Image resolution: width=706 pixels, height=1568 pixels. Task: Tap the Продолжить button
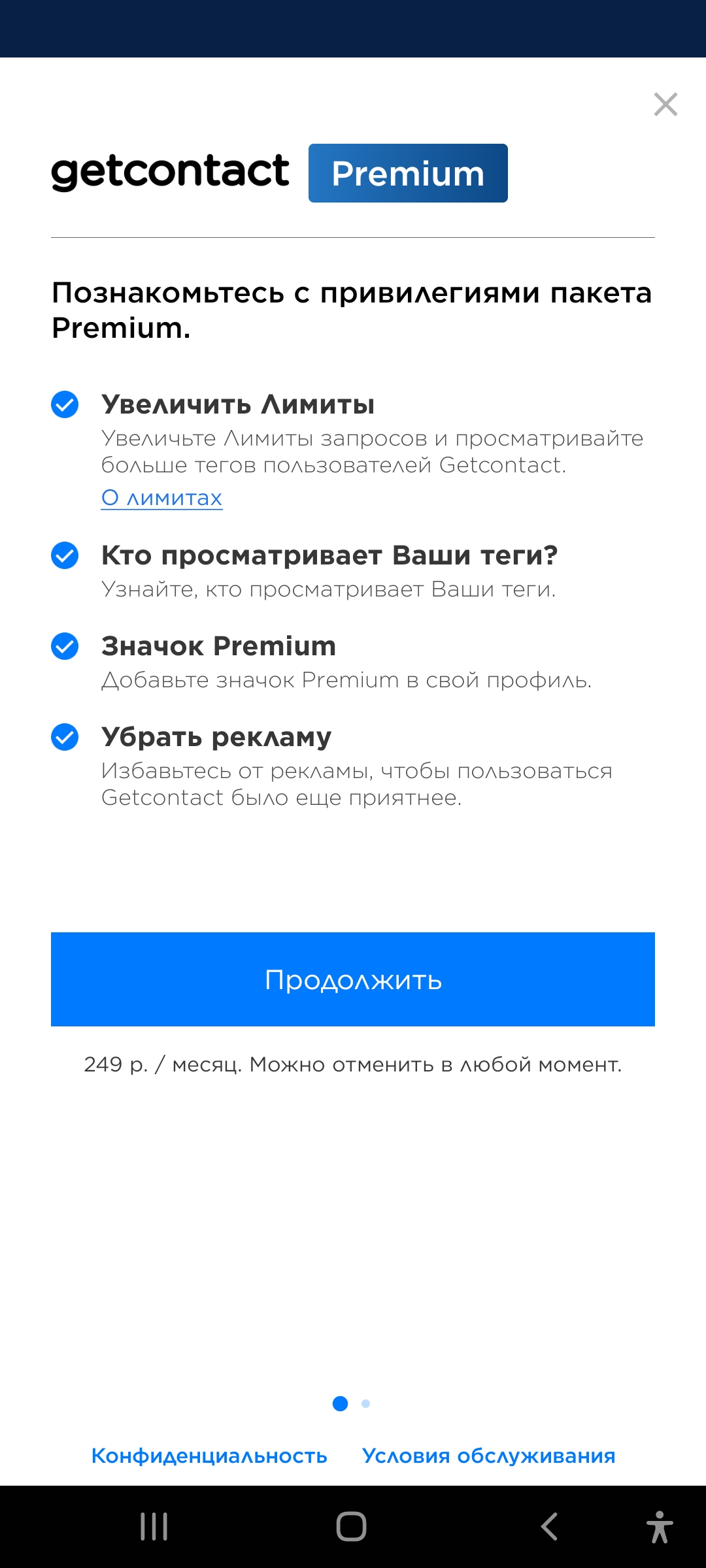(353, 979)
